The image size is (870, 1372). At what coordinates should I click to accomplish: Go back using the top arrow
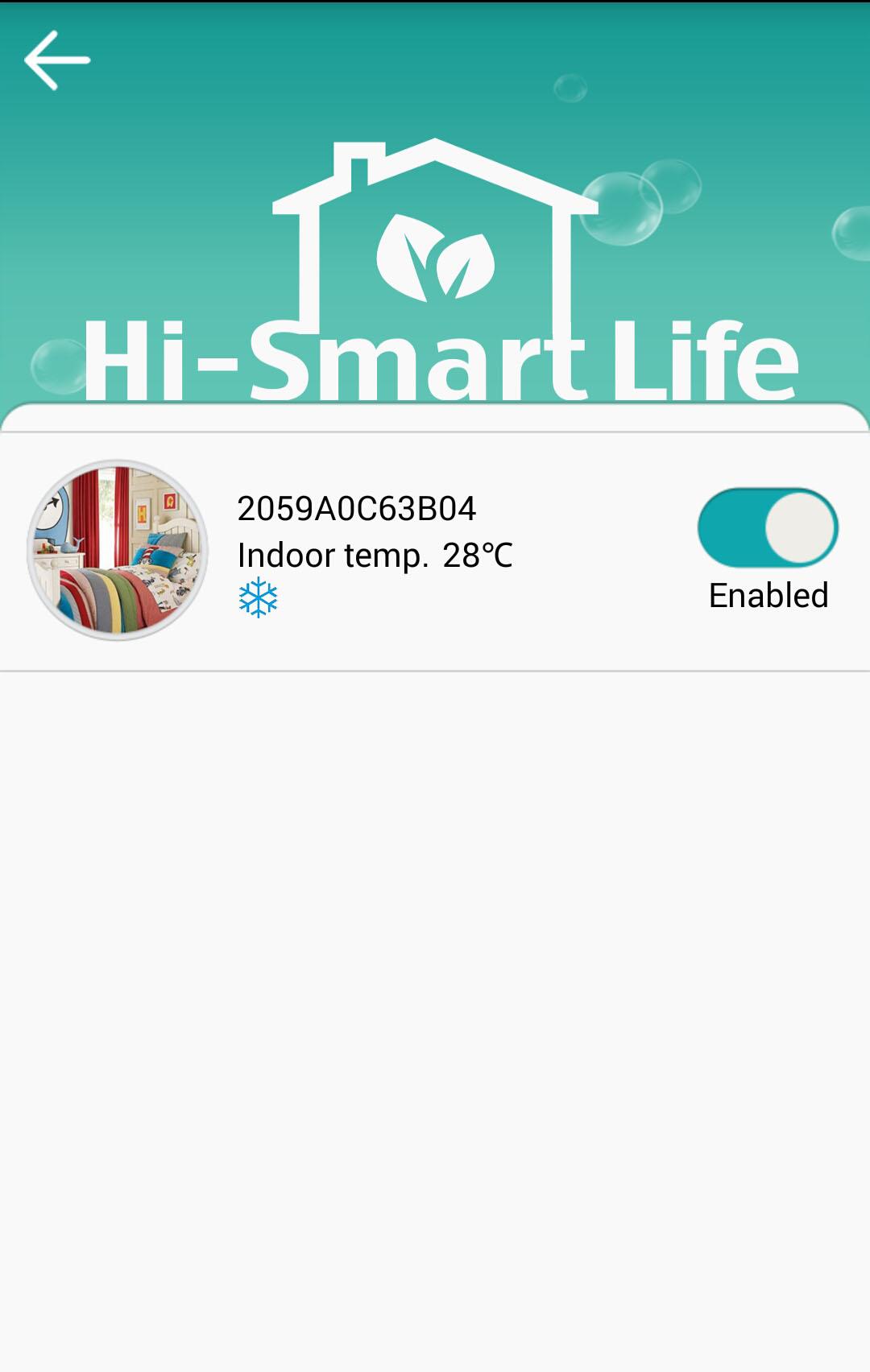pos(56,60)
